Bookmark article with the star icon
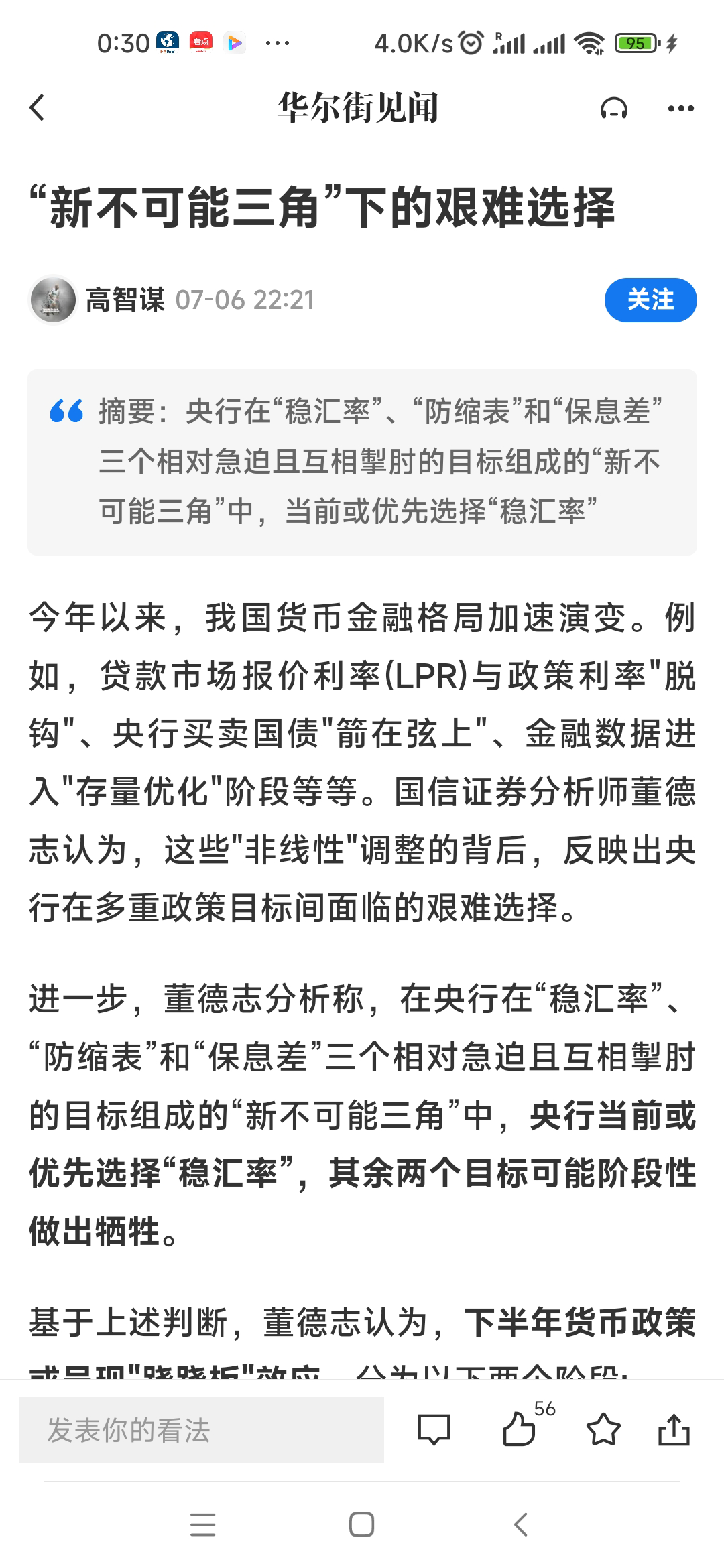The height and width of the screenshot is (1568, 724). pos(603,1431)
